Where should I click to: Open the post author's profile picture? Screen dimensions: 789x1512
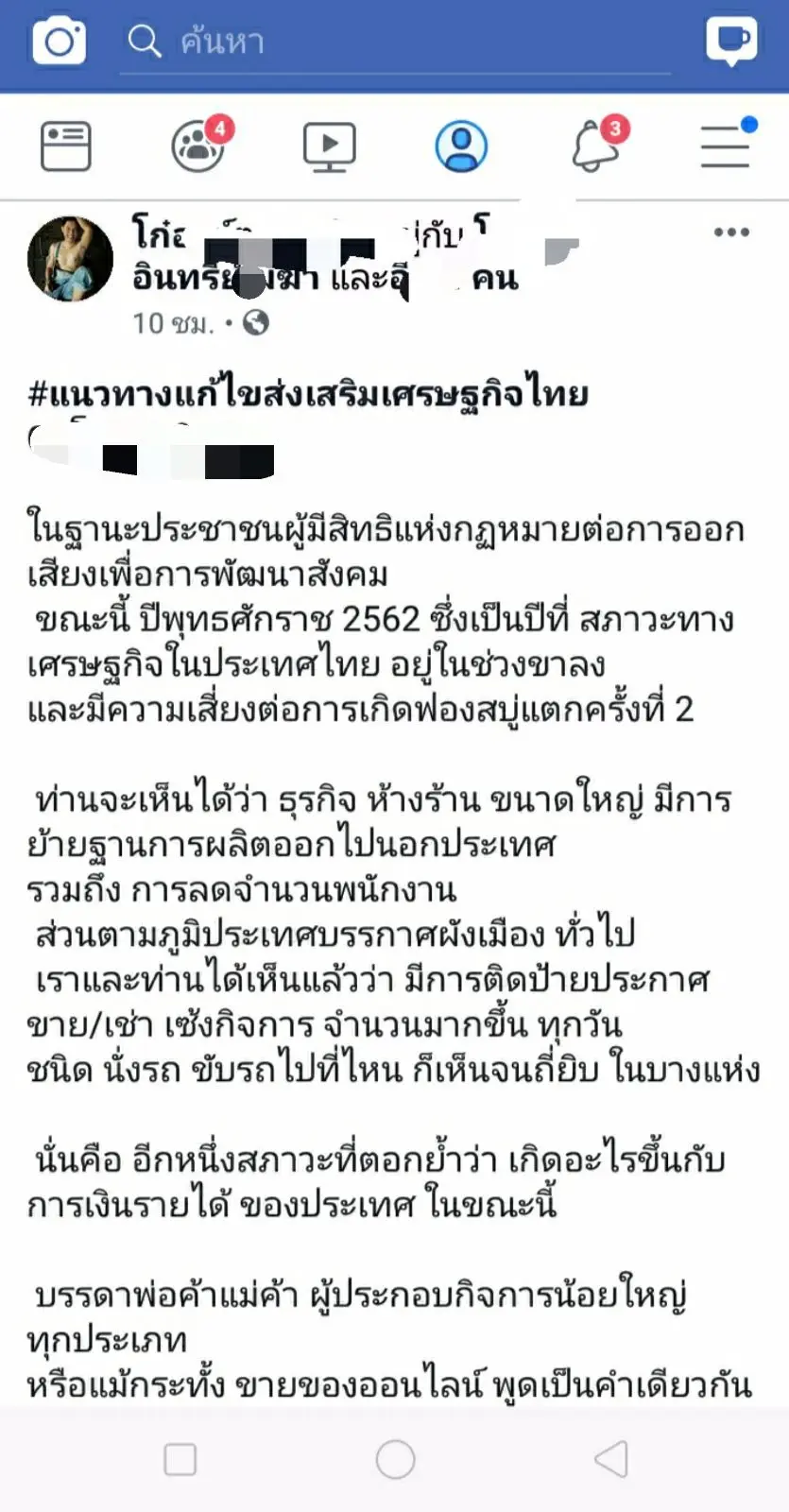pyautogui.click(x=70, y=259)
